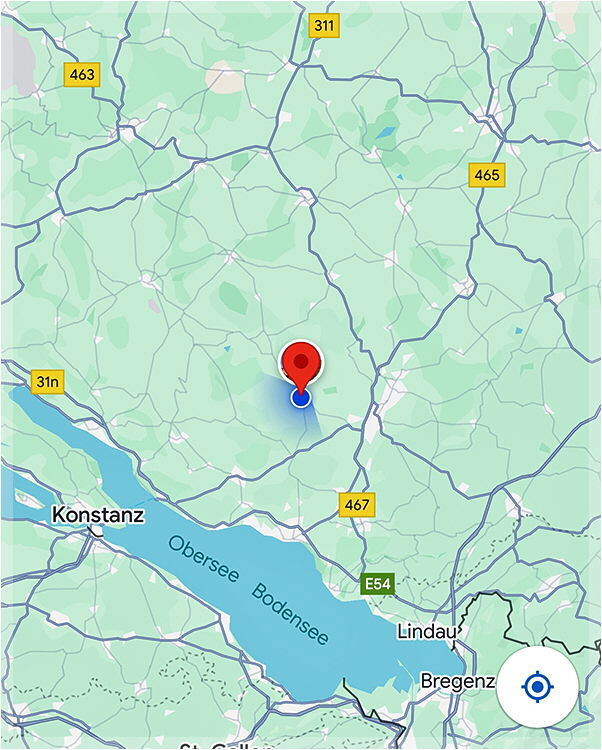
Task: Tap the Bregenz city label
Action: 457,681
